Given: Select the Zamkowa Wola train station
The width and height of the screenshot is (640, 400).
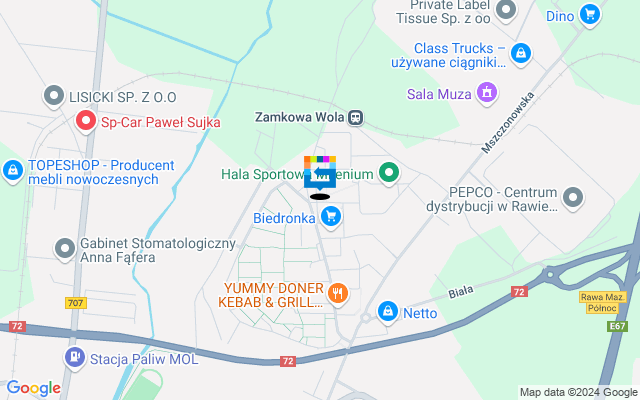Looking at the screenshot, I should [x=355, y=115].
